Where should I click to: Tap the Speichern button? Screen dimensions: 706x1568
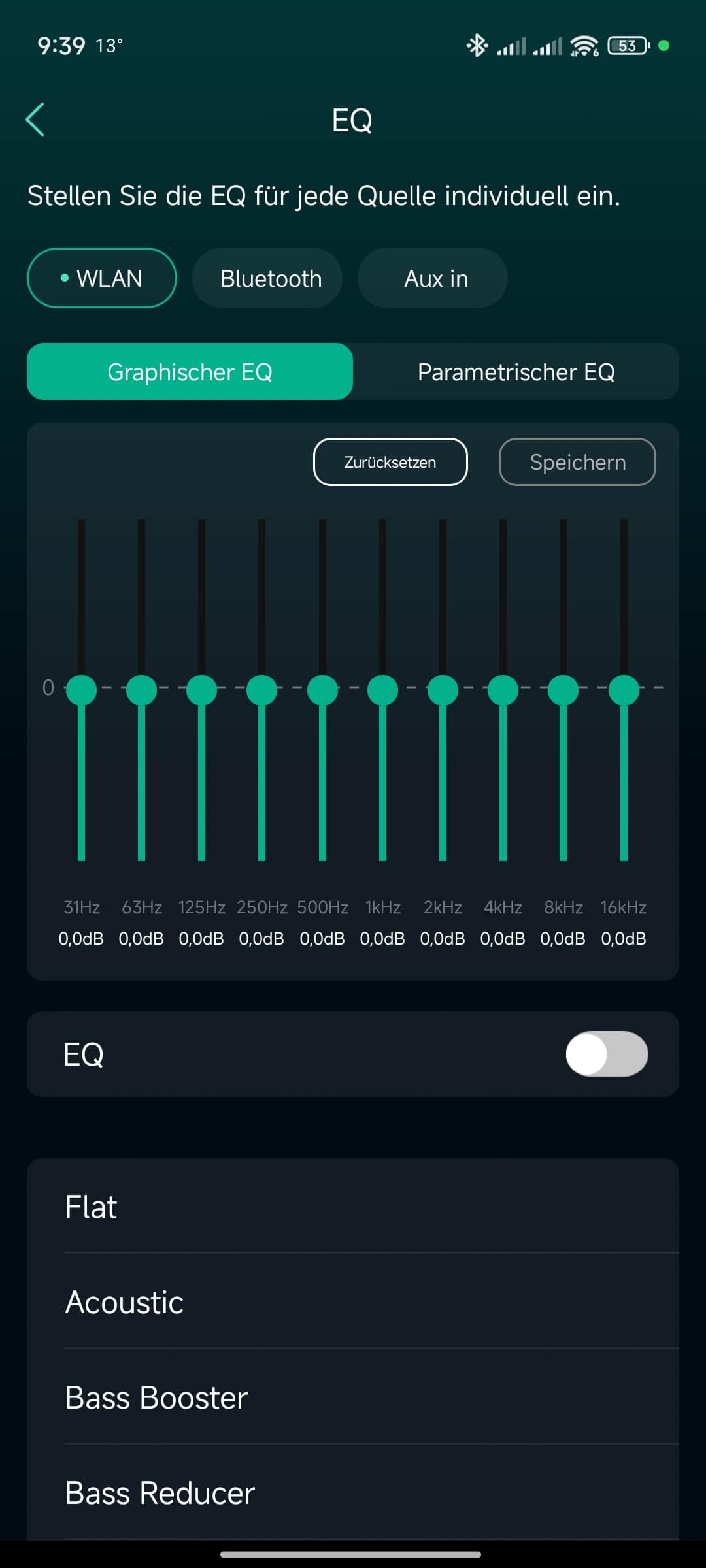pos(577,462)
